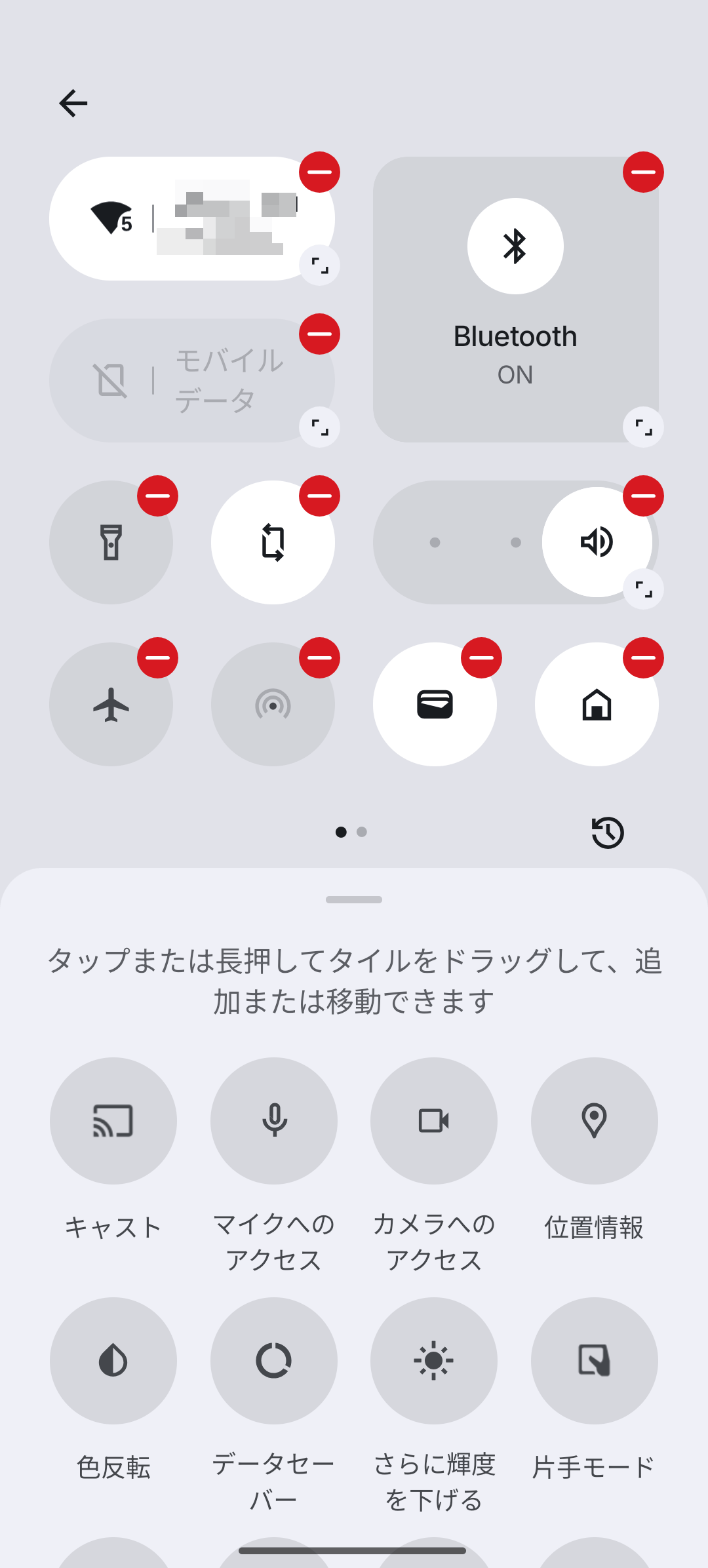Remove the wallet tile
This screenshot has height=1568, width=708.
[481, 658]
